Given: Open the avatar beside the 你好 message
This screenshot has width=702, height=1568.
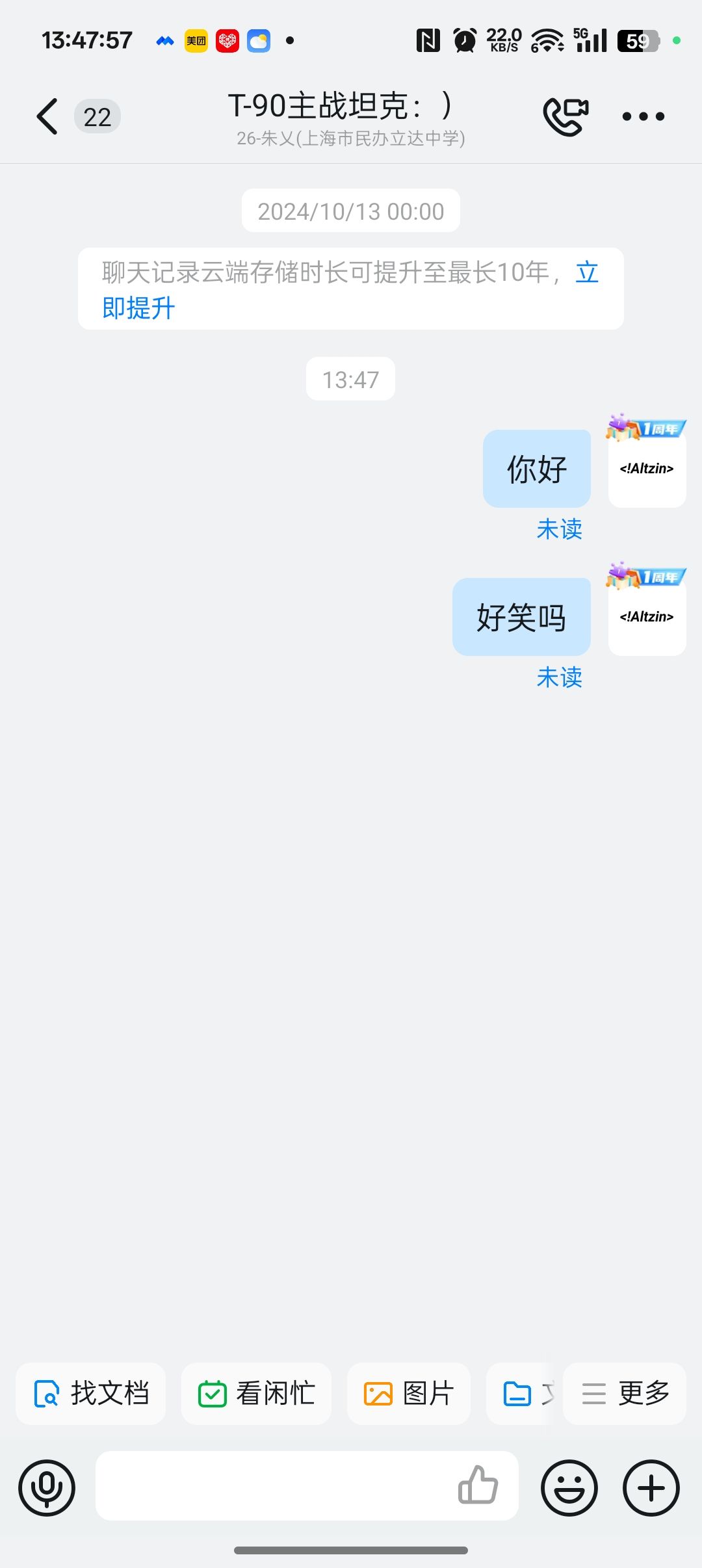Looking at the screenshot, I should 647,469.
